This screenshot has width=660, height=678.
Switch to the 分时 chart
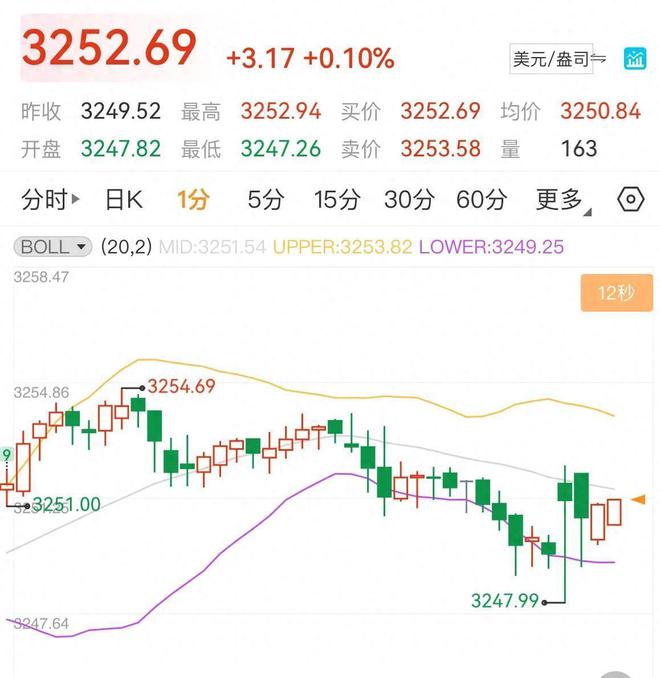(49, 200)
